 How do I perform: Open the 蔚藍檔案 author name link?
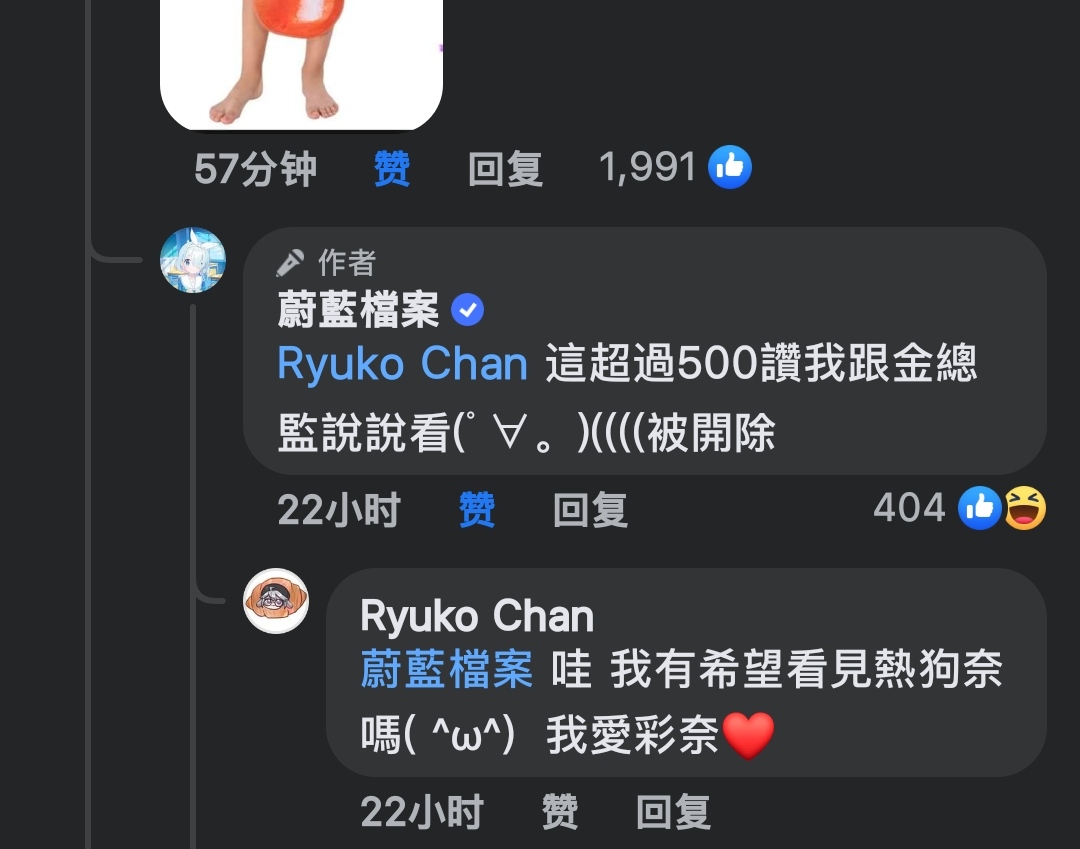(358, 311)
